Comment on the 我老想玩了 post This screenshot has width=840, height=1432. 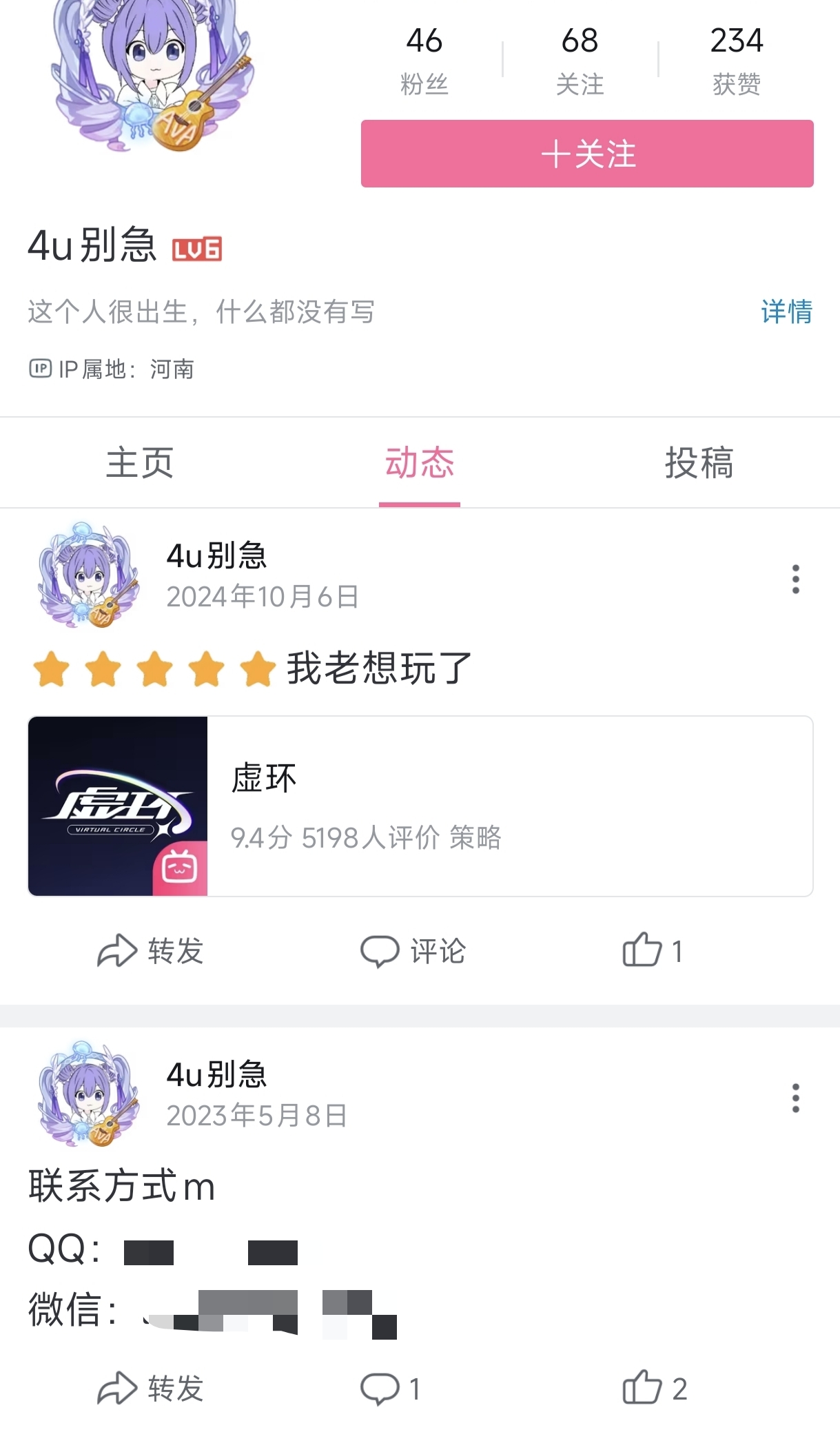point(413,952)
